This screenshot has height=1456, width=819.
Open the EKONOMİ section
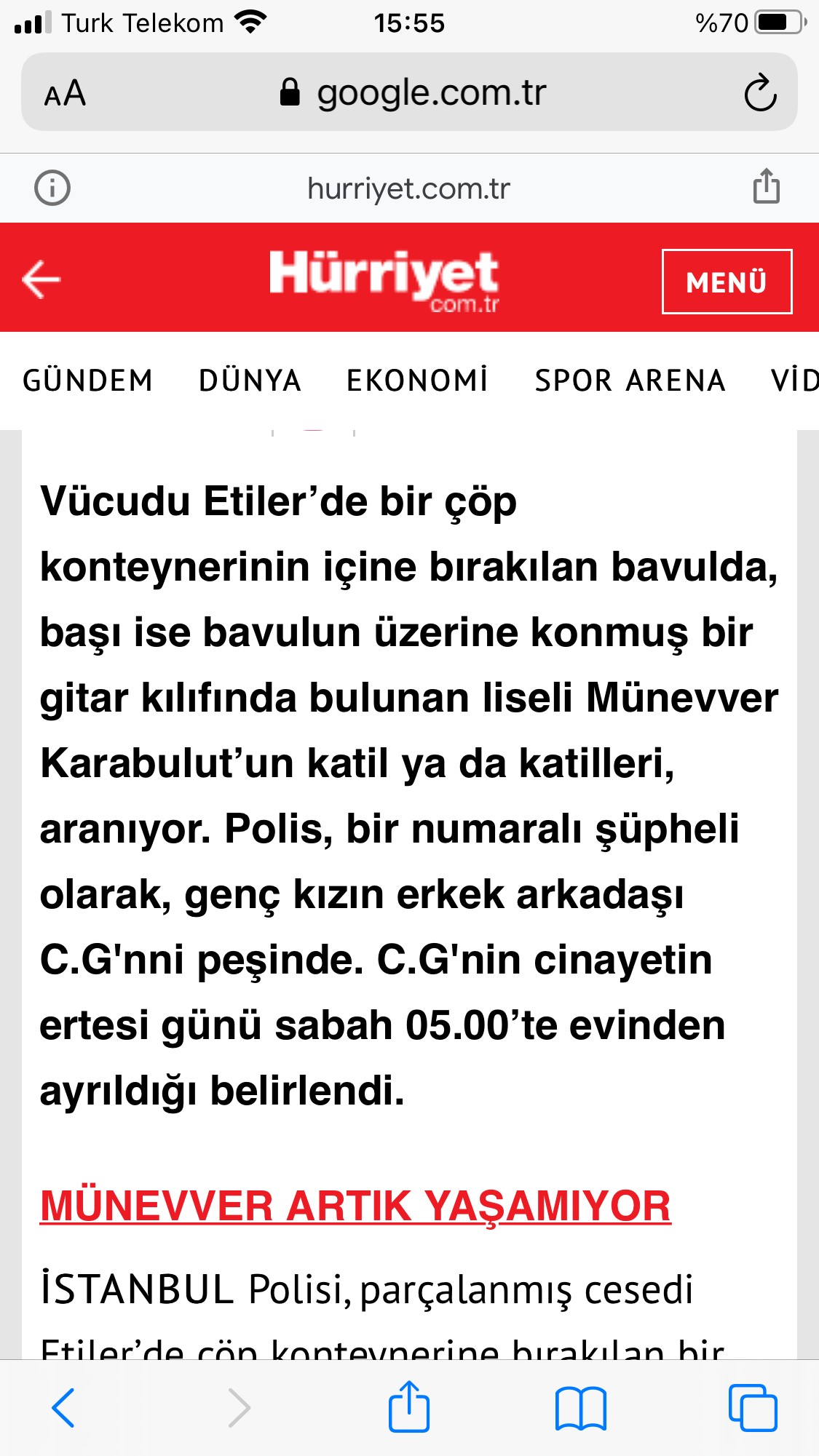417,381
